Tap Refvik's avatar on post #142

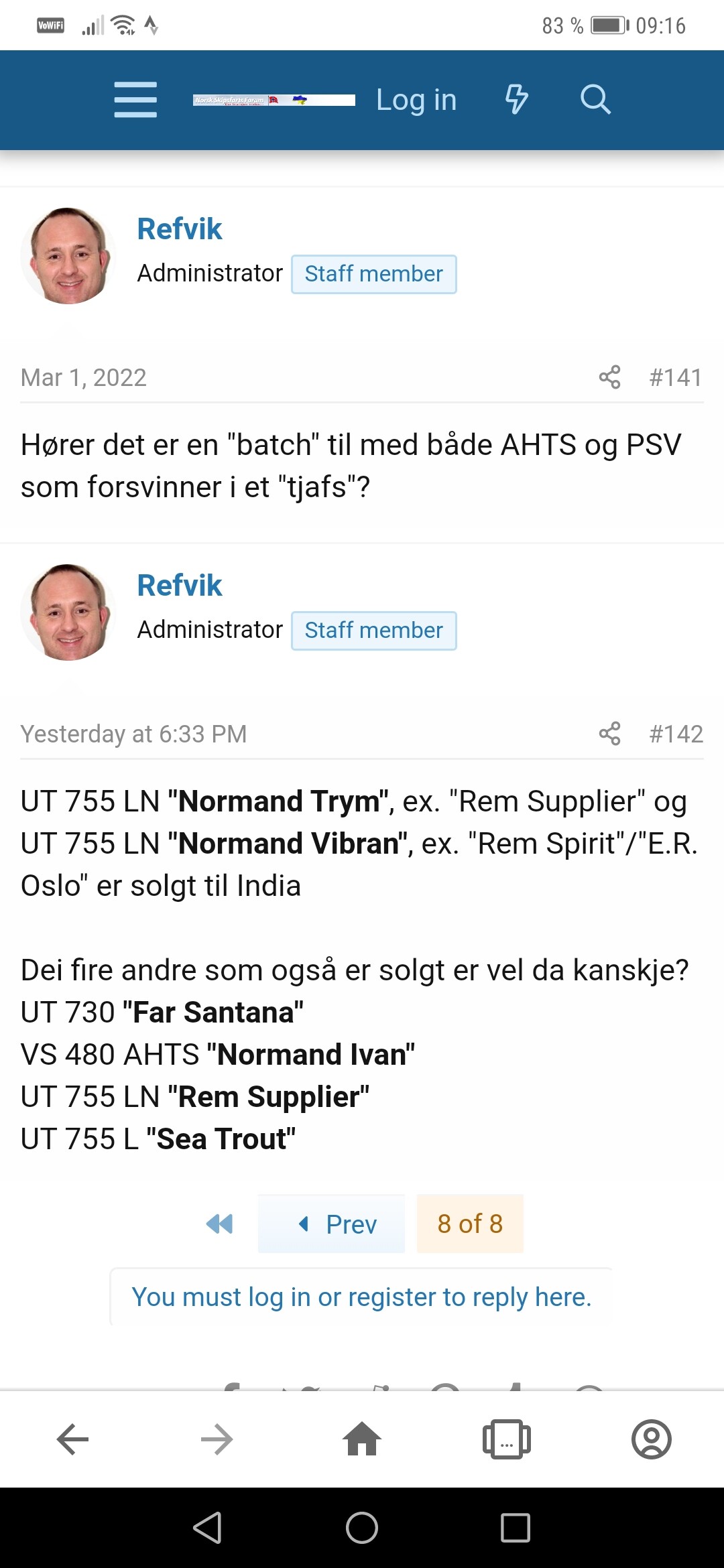coord(68,612)
